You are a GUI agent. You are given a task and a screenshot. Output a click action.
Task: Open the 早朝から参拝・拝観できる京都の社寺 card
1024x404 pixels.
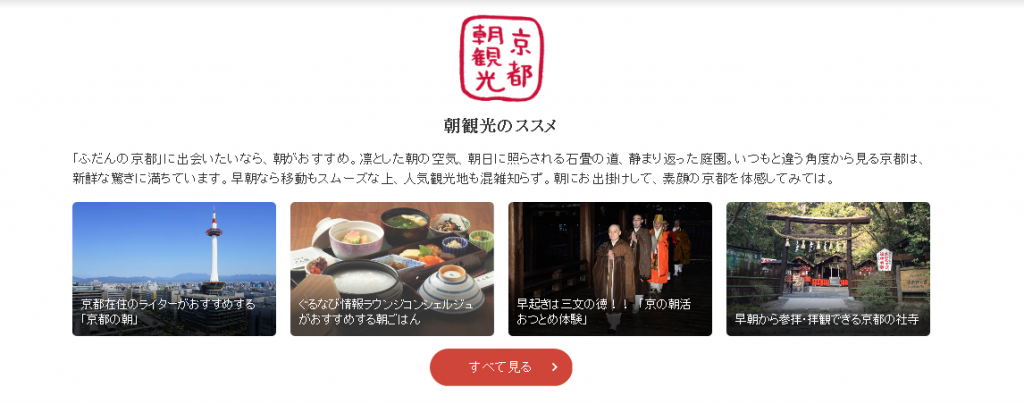pyautogui.click(x=828, y=268)
